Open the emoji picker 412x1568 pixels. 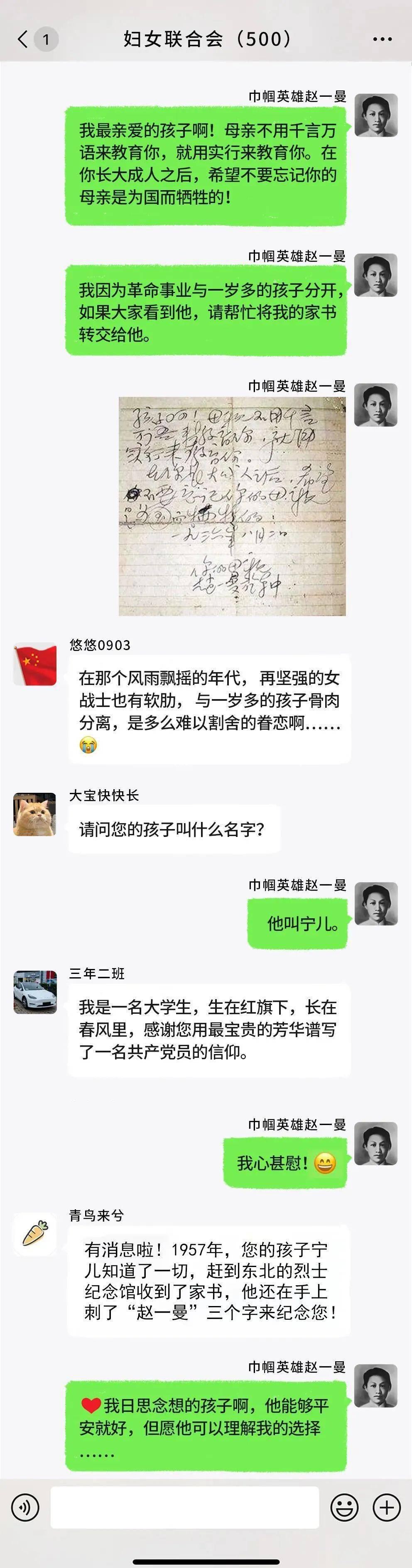344,1507
